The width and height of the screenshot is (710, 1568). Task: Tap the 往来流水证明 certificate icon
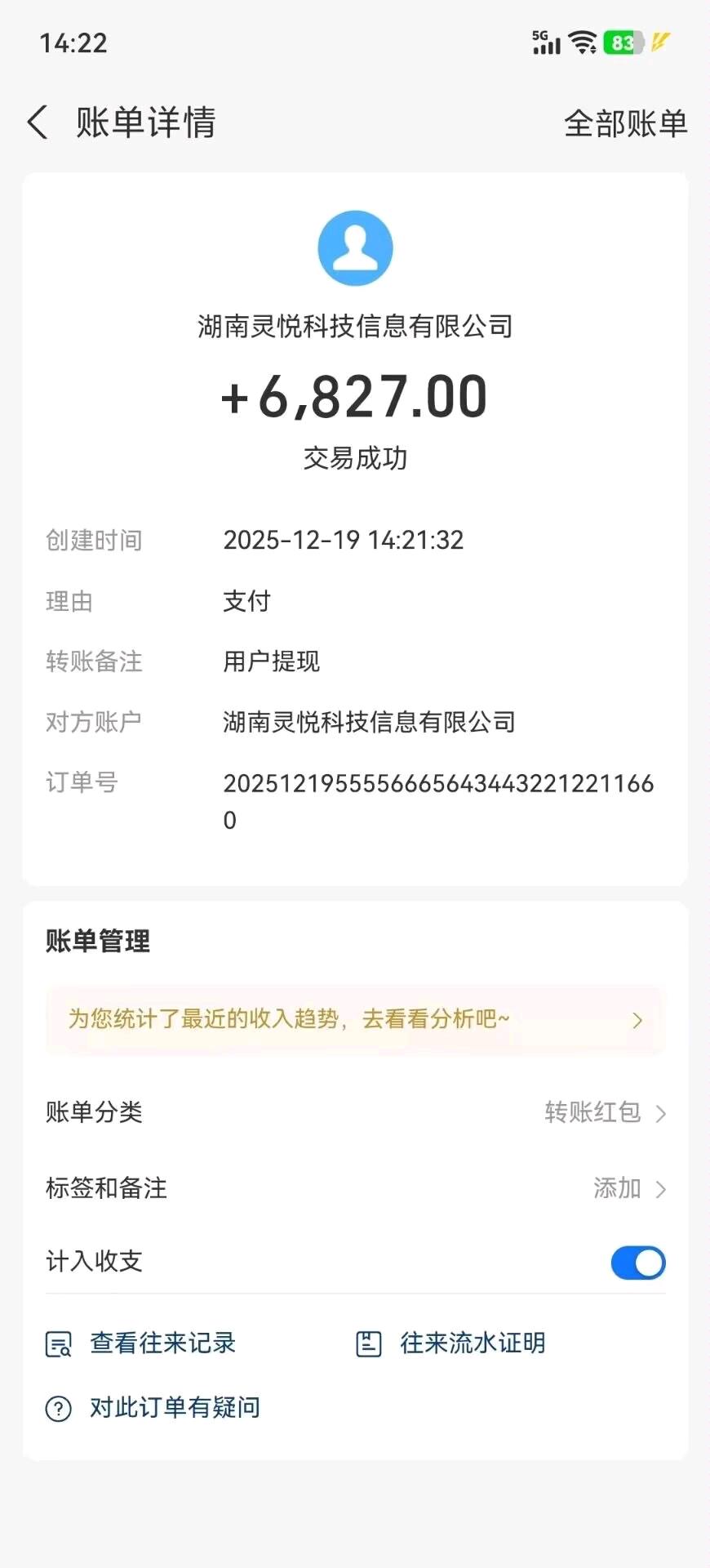point(369,1342)
